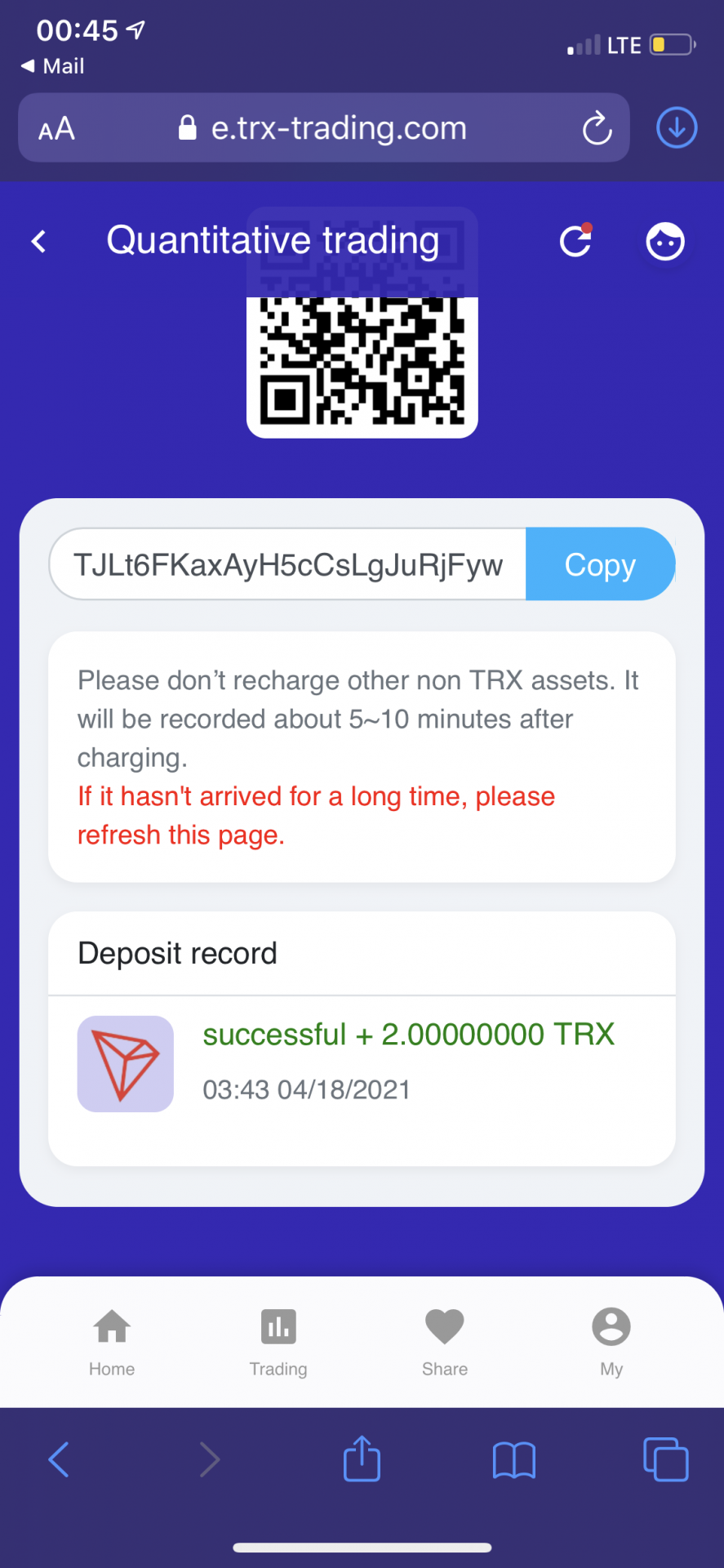Image resolution: width=724 pixels, height=1568 pixels.
Task: Copy the TRX deposit address
Action: 600,564
